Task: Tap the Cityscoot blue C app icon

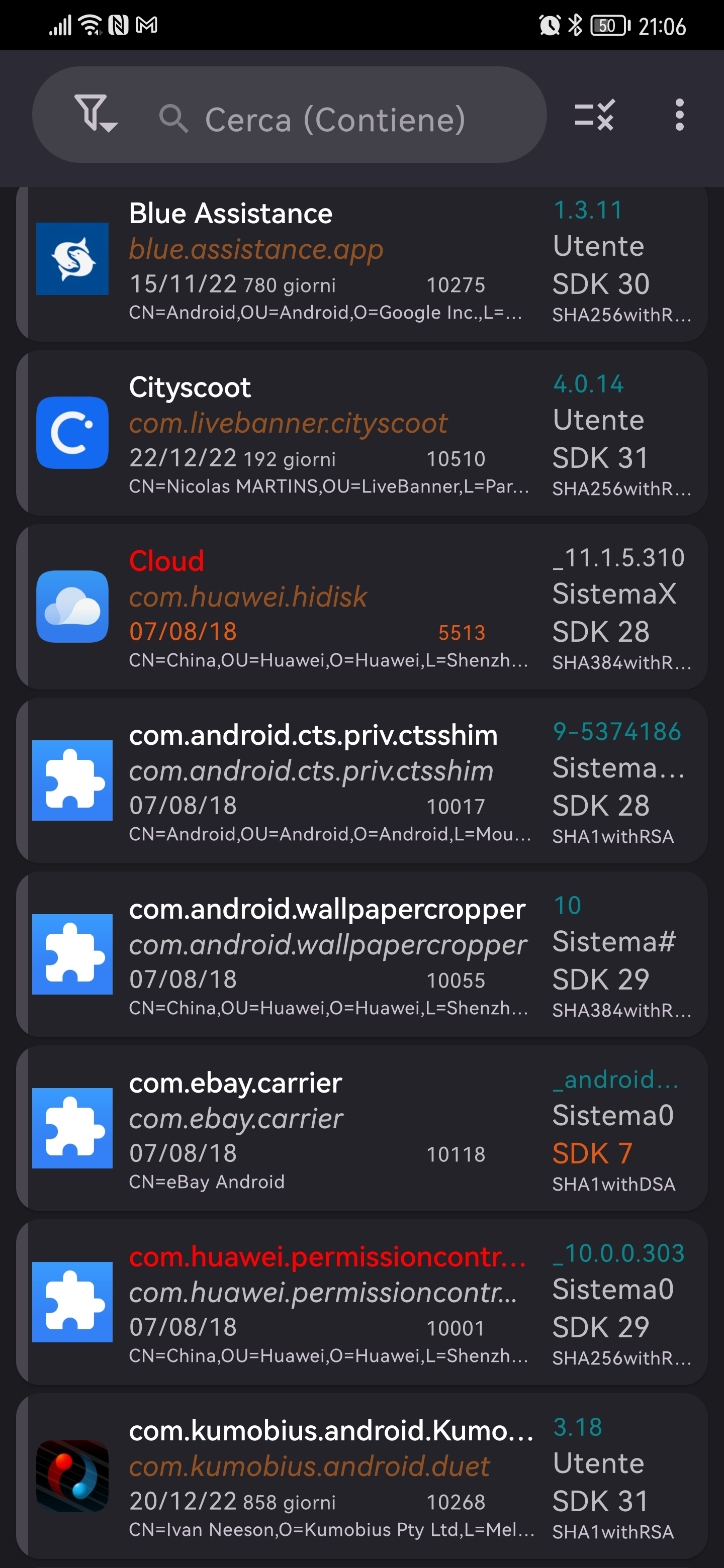Action: click(72, 432)
